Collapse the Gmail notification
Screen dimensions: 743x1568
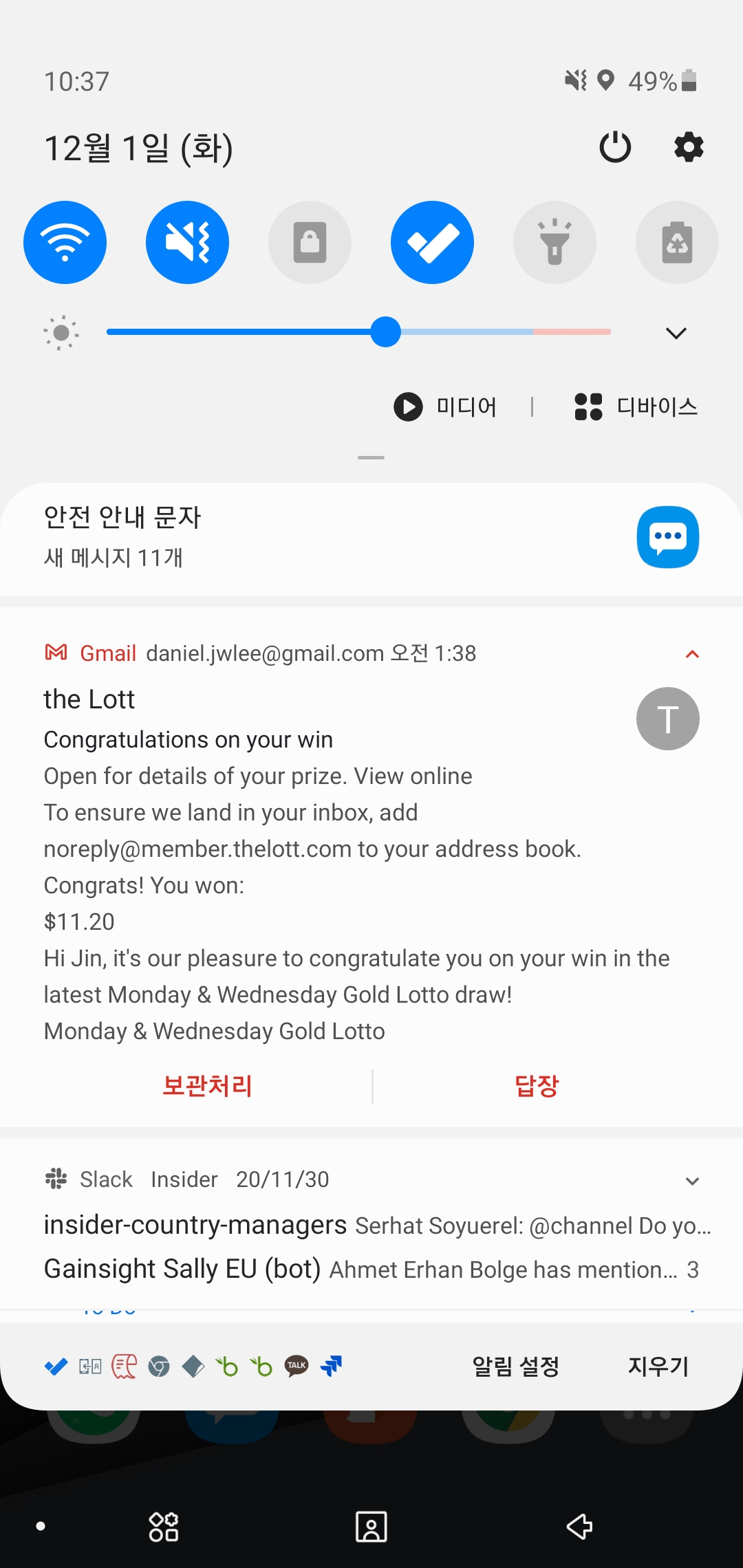692,654
